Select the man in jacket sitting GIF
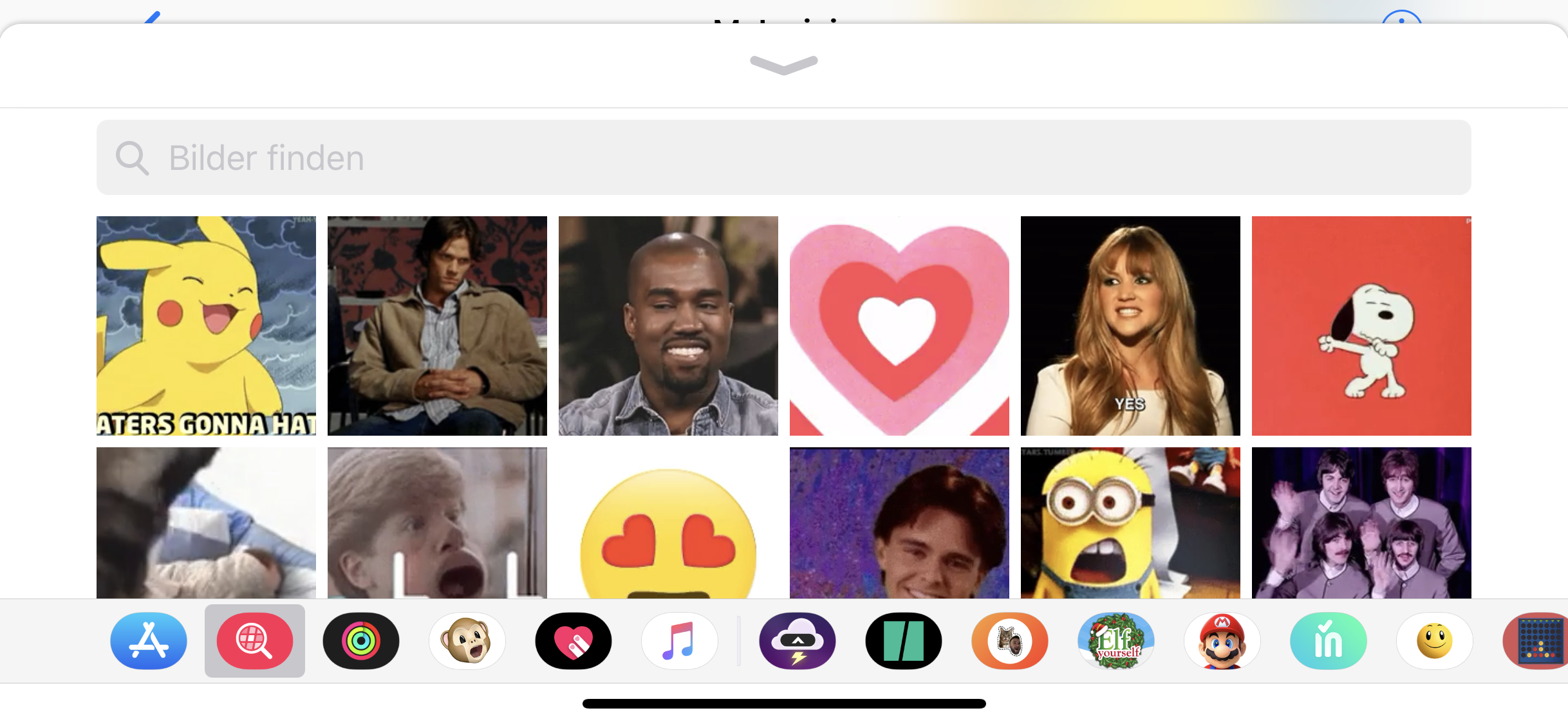 click(x=437, y=326)
